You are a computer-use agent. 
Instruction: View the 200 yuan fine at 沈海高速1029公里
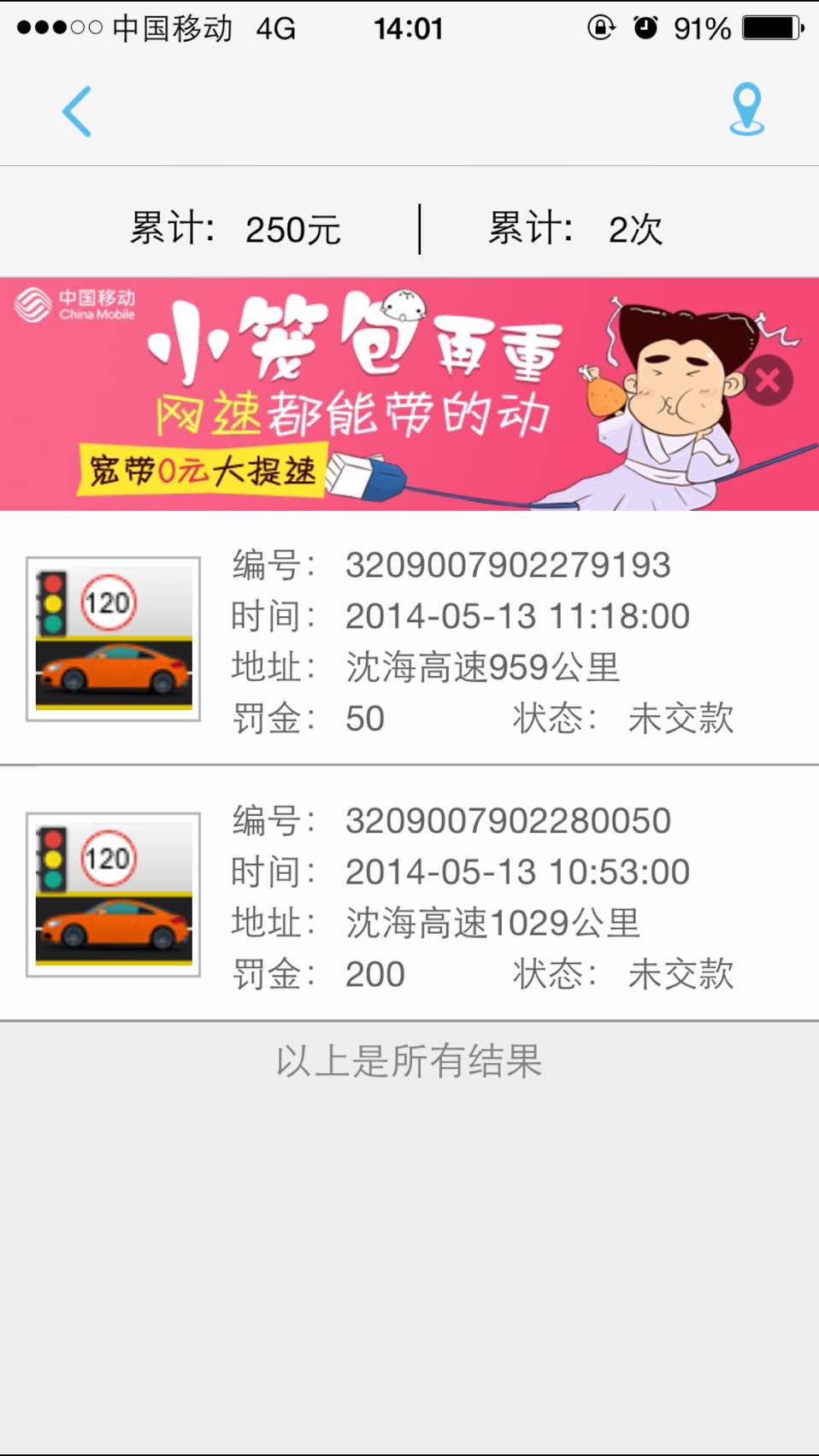409,894
